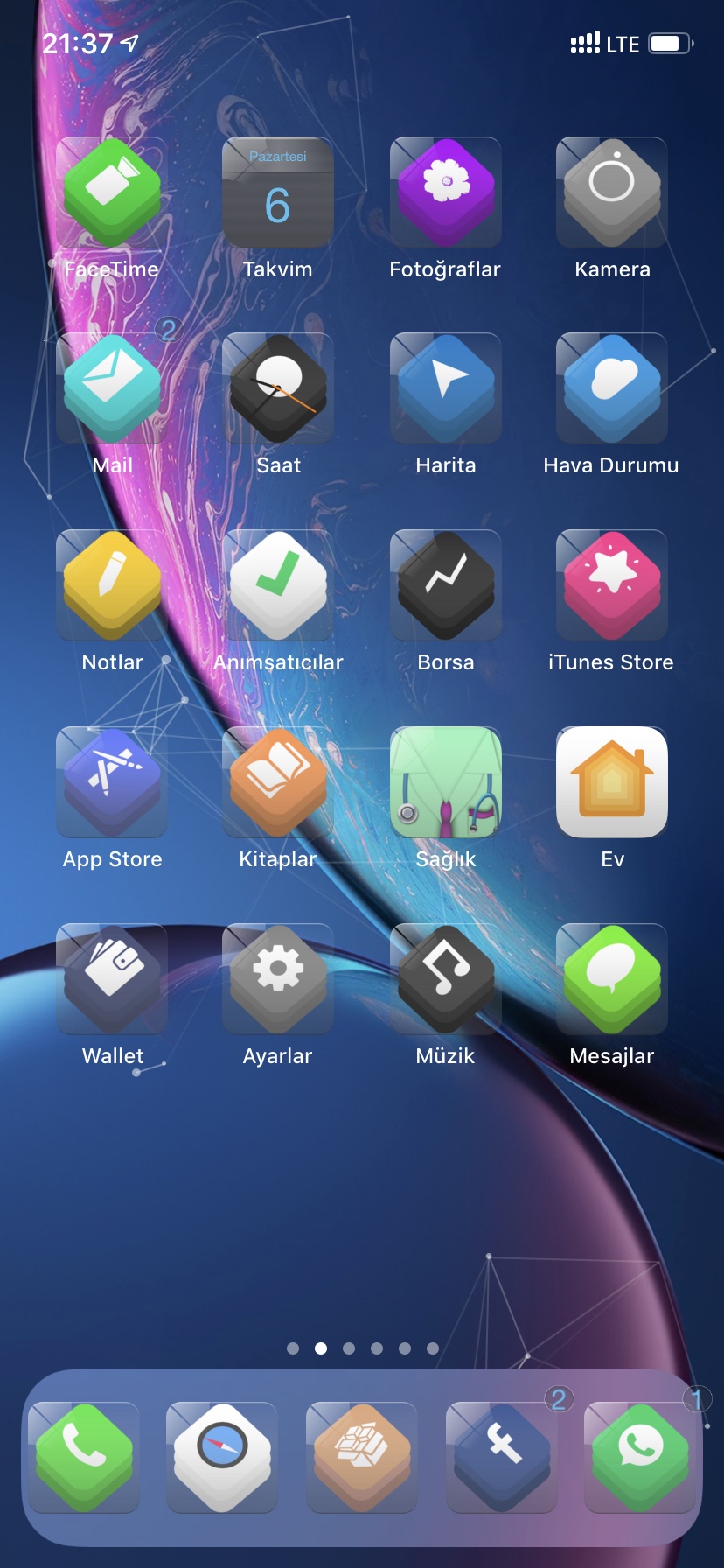Open the Ev home app
The image size is (724, 1568).
(x=612, y=782)
